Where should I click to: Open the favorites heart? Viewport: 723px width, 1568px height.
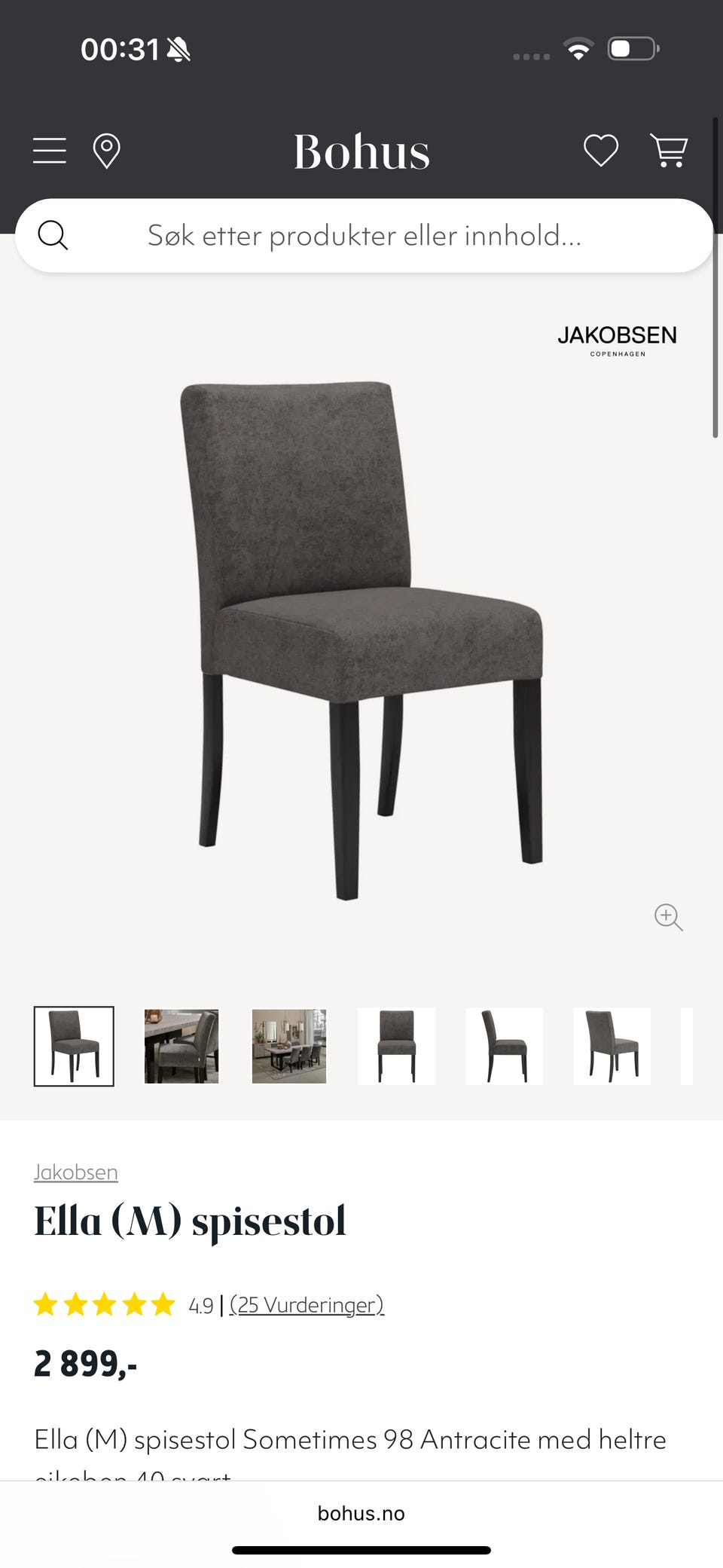click(x=601, y=151)
